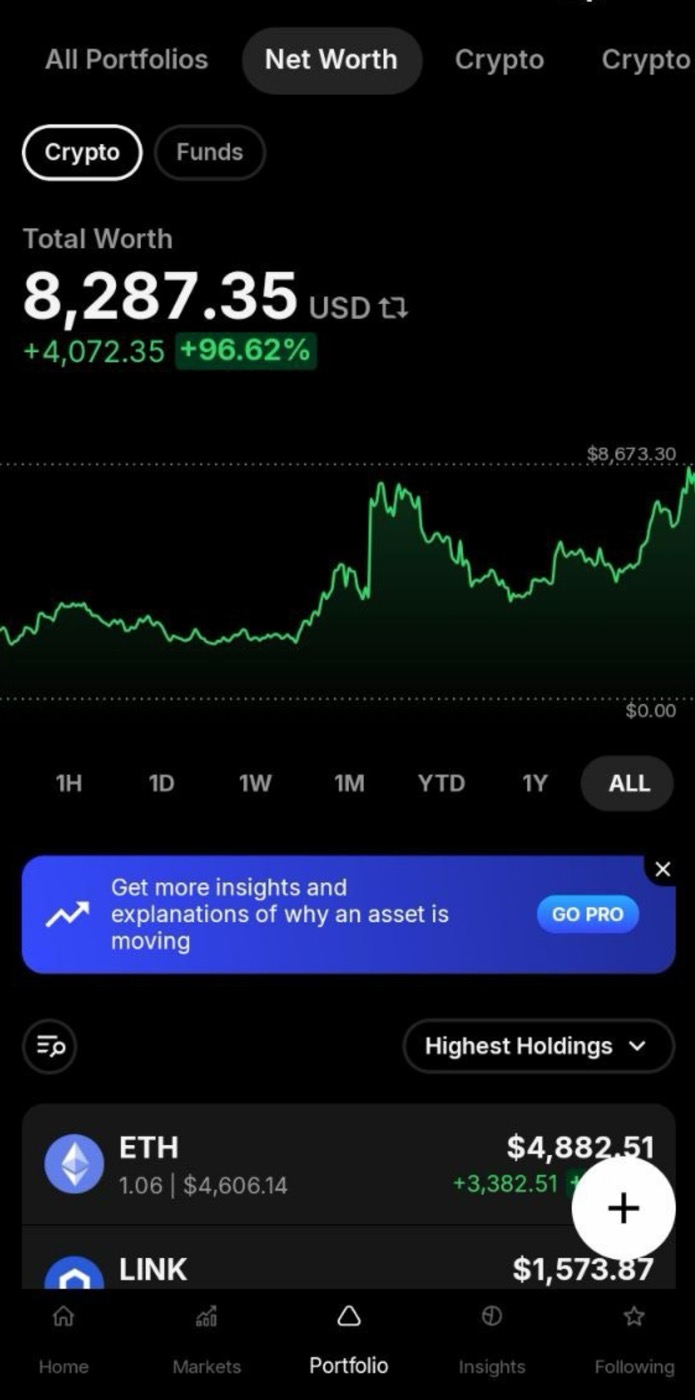
Task: Go to the Home tab
Action: tap(63, 1340)
